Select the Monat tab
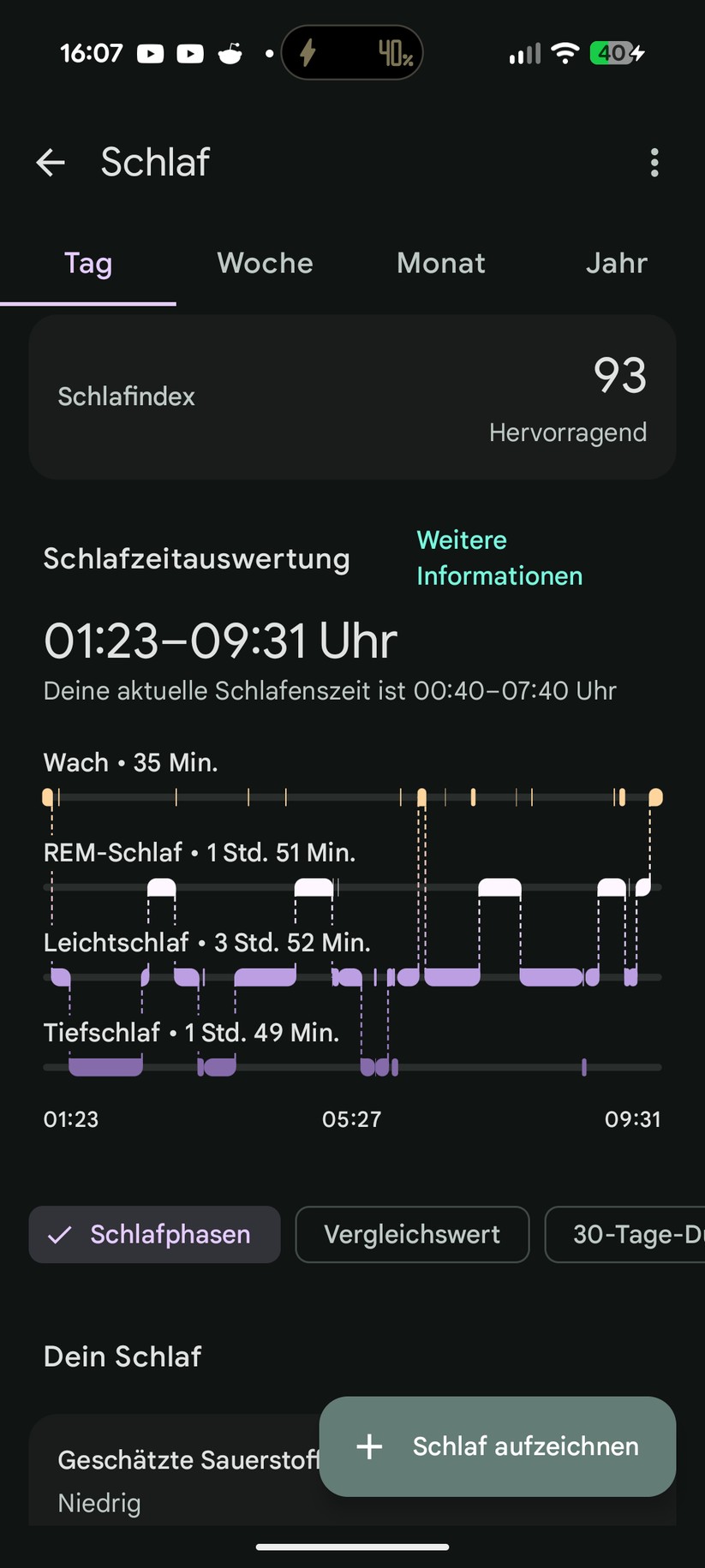 tap(440, 263)
